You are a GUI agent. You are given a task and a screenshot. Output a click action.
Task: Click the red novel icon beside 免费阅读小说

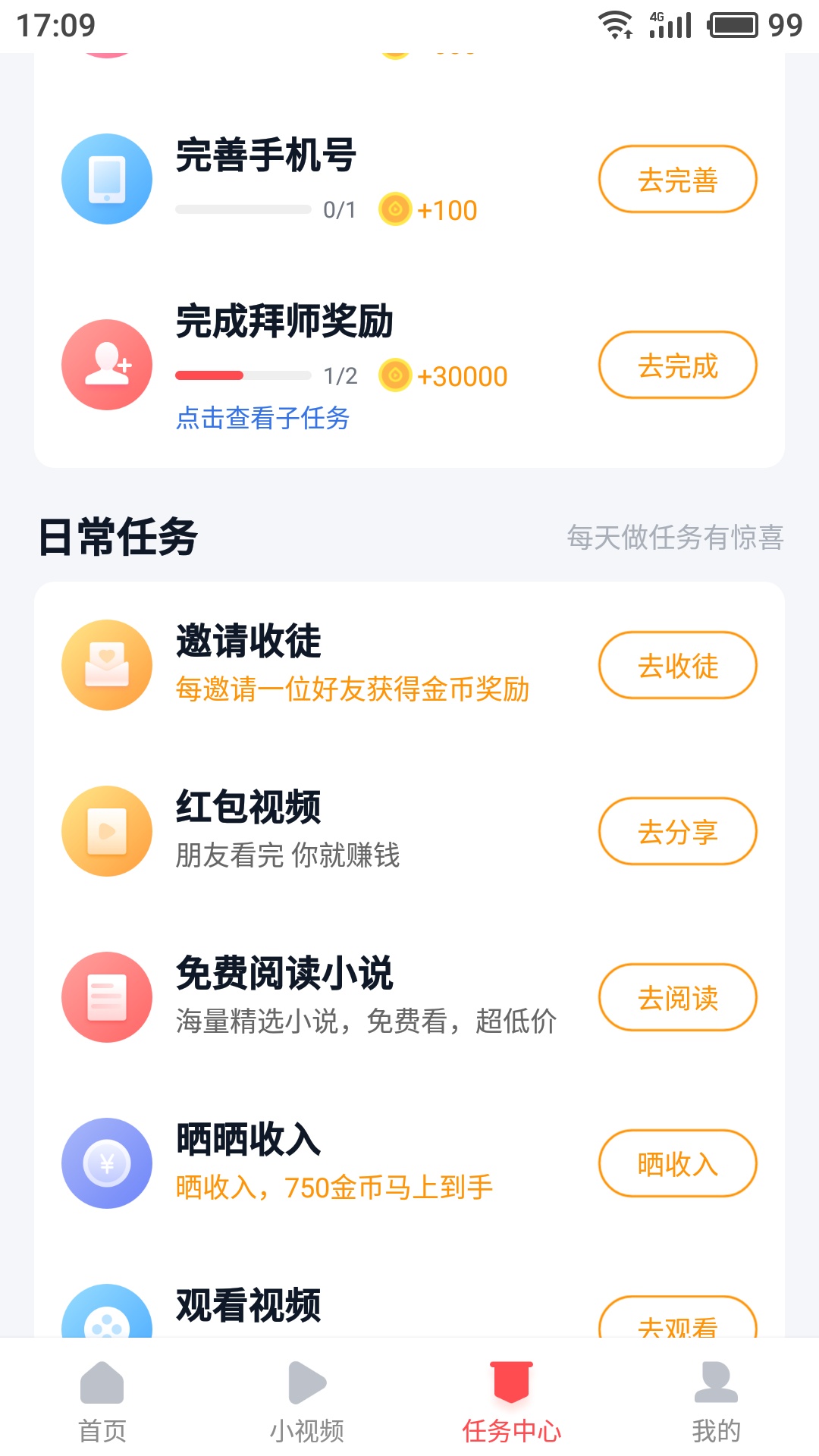point(106,997)
